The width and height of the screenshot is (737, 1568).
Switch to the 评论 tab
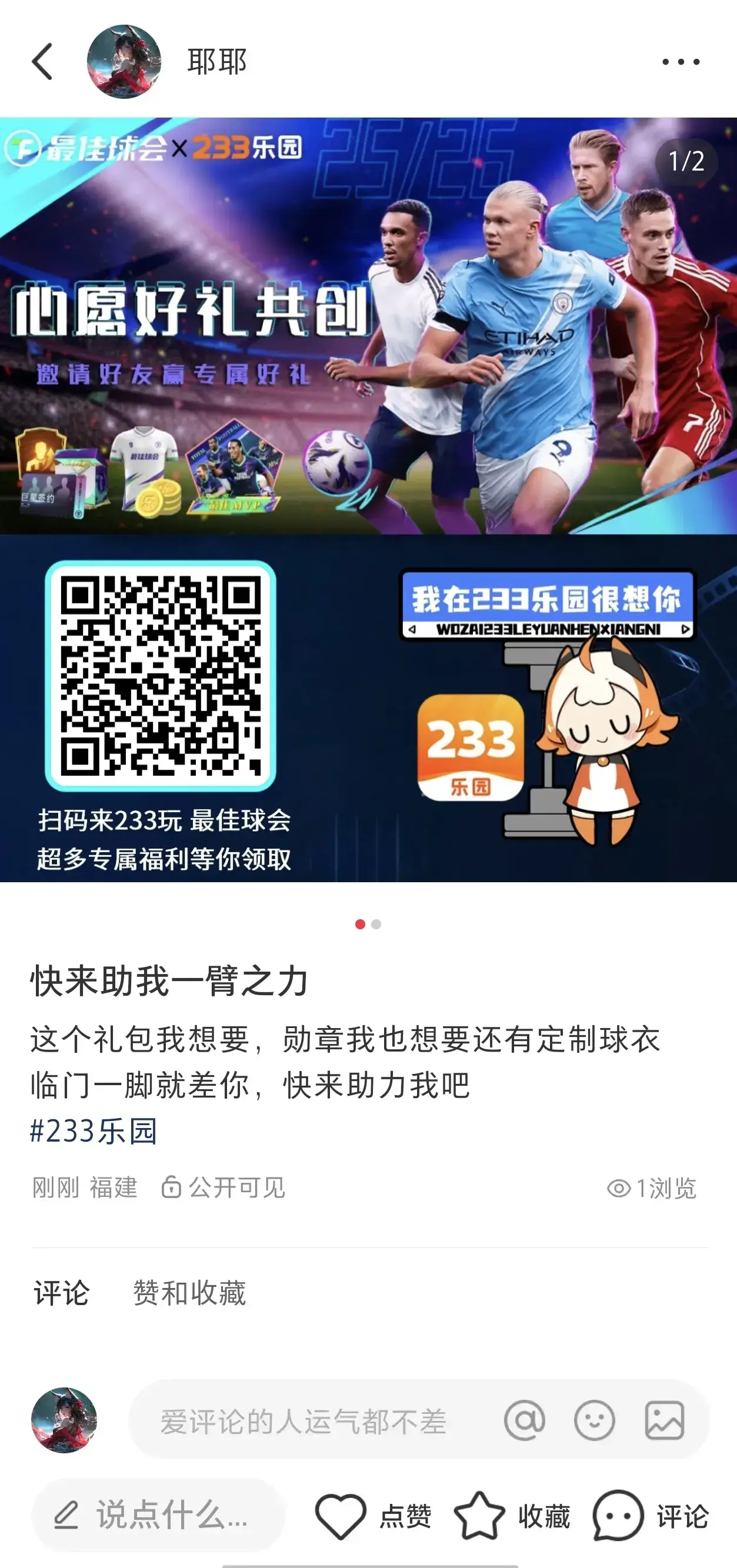62,1292
